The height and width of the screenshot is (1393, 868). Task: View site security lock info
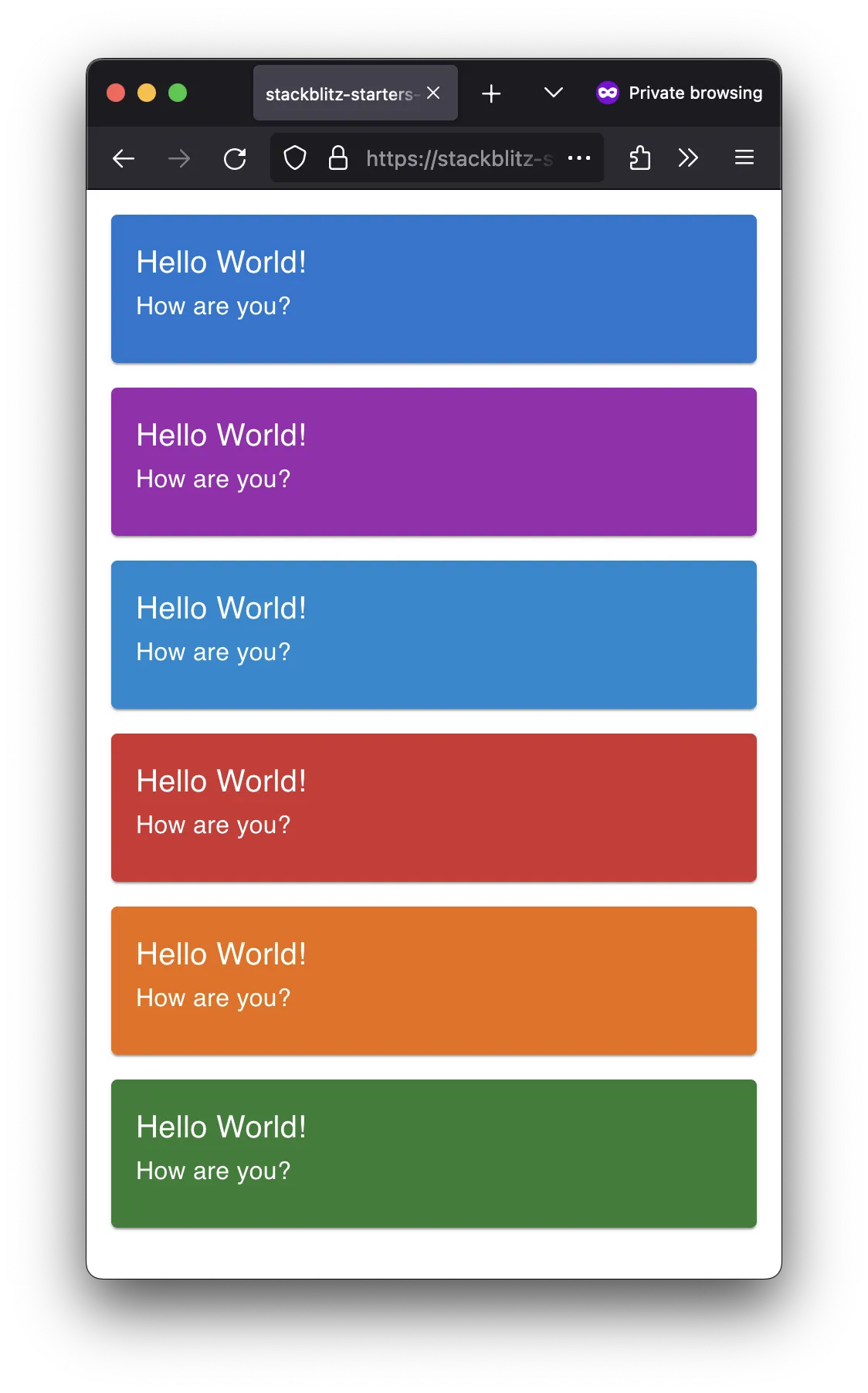click(x=337, y=158)
